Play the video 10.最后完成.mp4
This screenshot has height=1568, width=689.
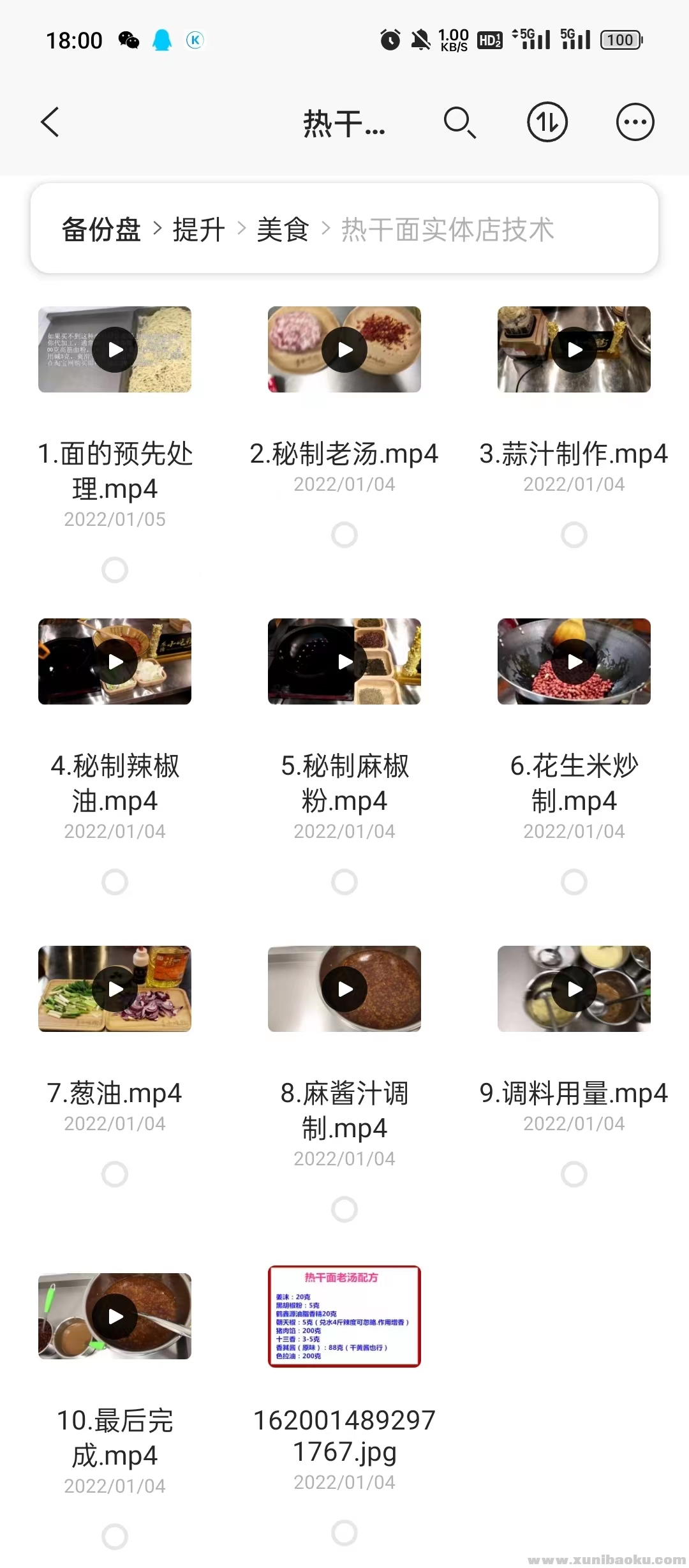coord(114,1317)
